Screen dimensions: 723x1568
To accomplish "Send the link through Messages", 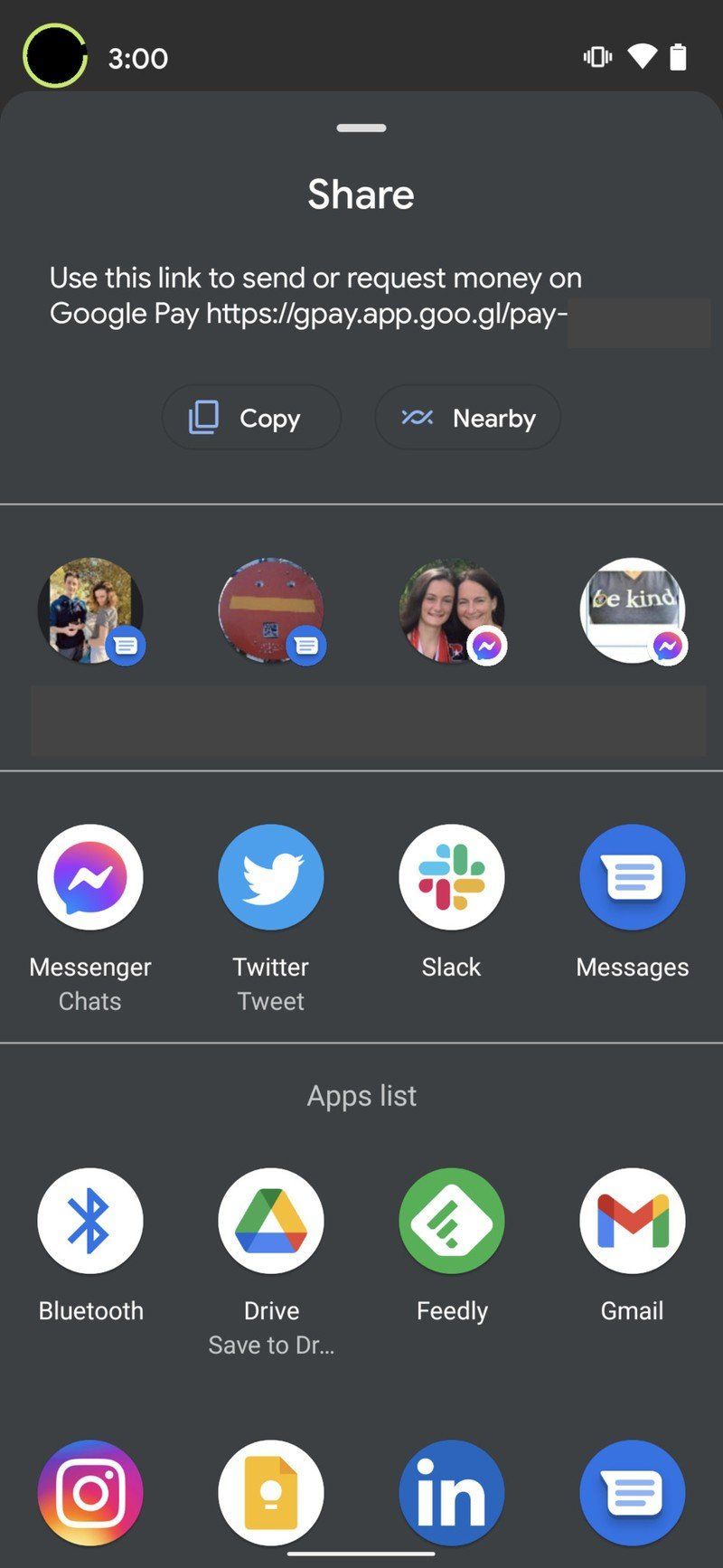I will point(632,877).
